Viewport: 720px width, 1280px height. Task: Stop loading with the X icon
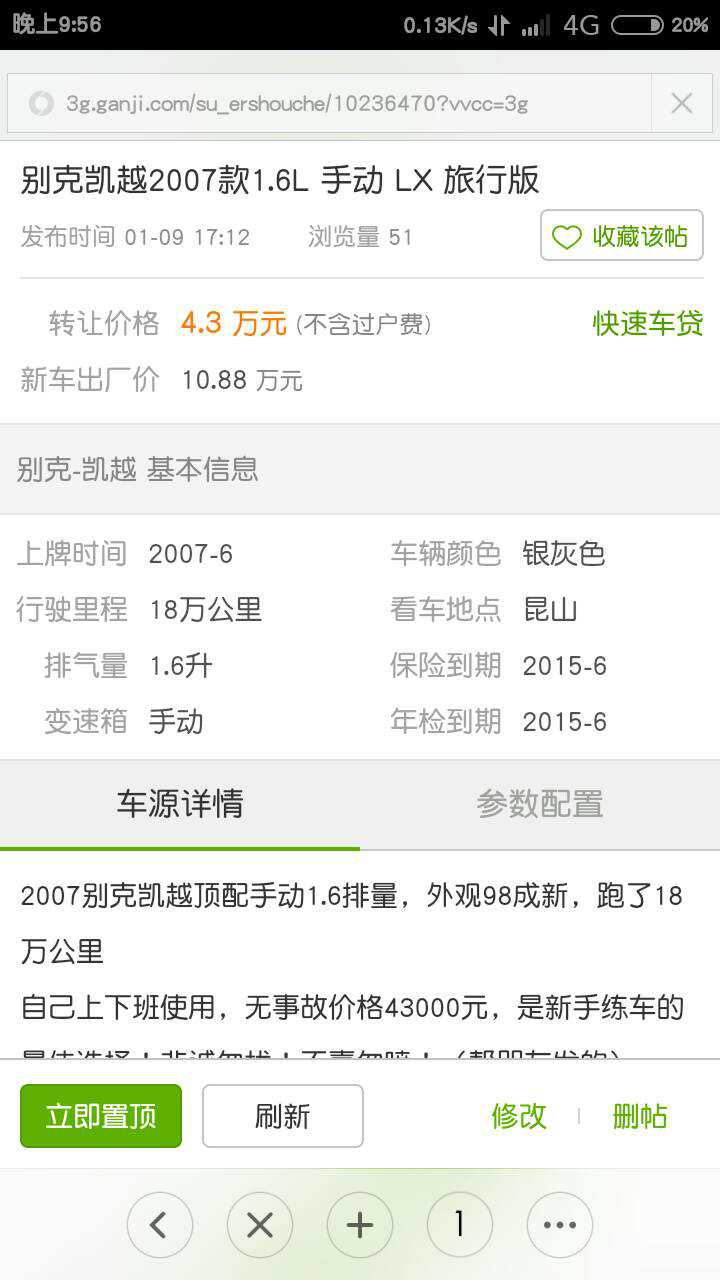point(682,103)
